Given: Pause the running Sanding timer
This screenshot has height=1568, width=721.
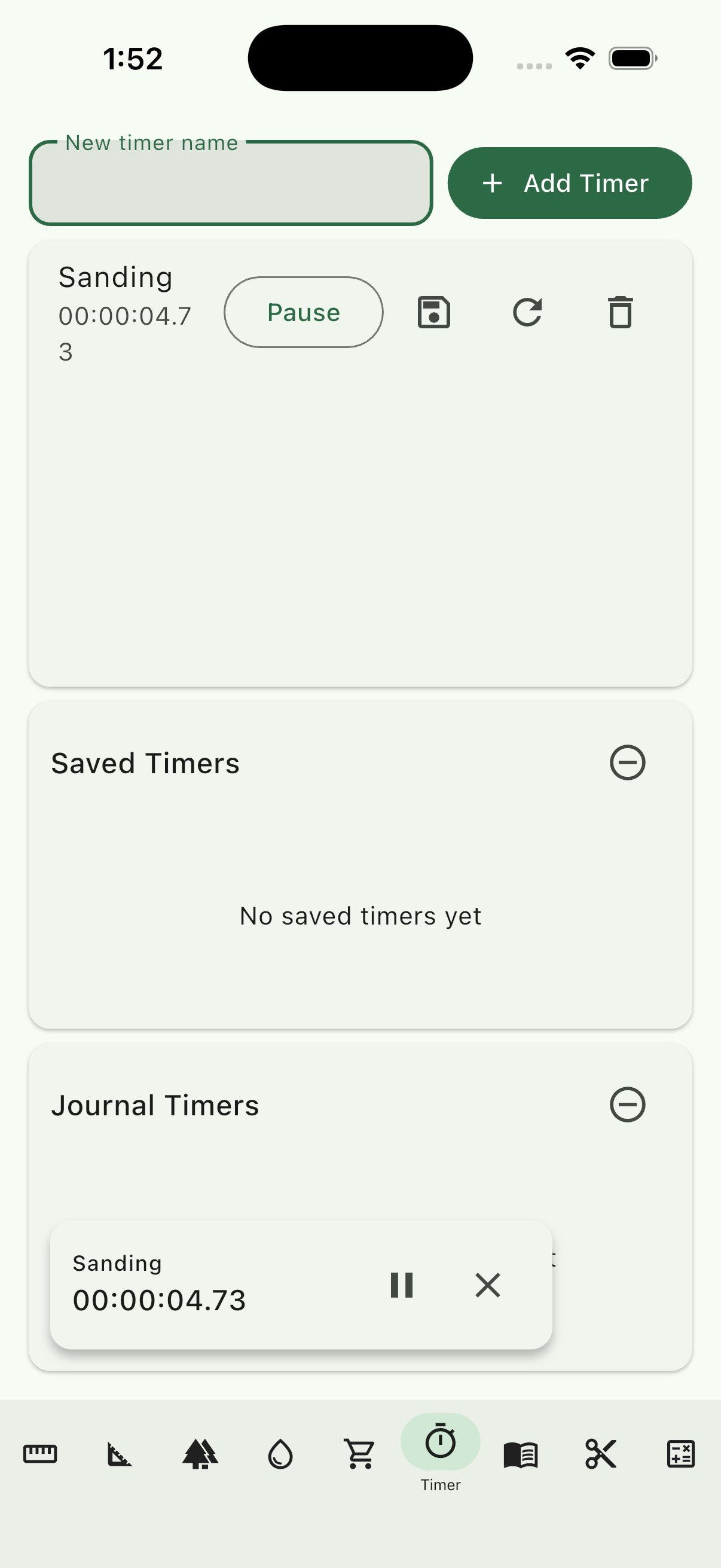Looking at the screenshot, I should pos(303,312).
